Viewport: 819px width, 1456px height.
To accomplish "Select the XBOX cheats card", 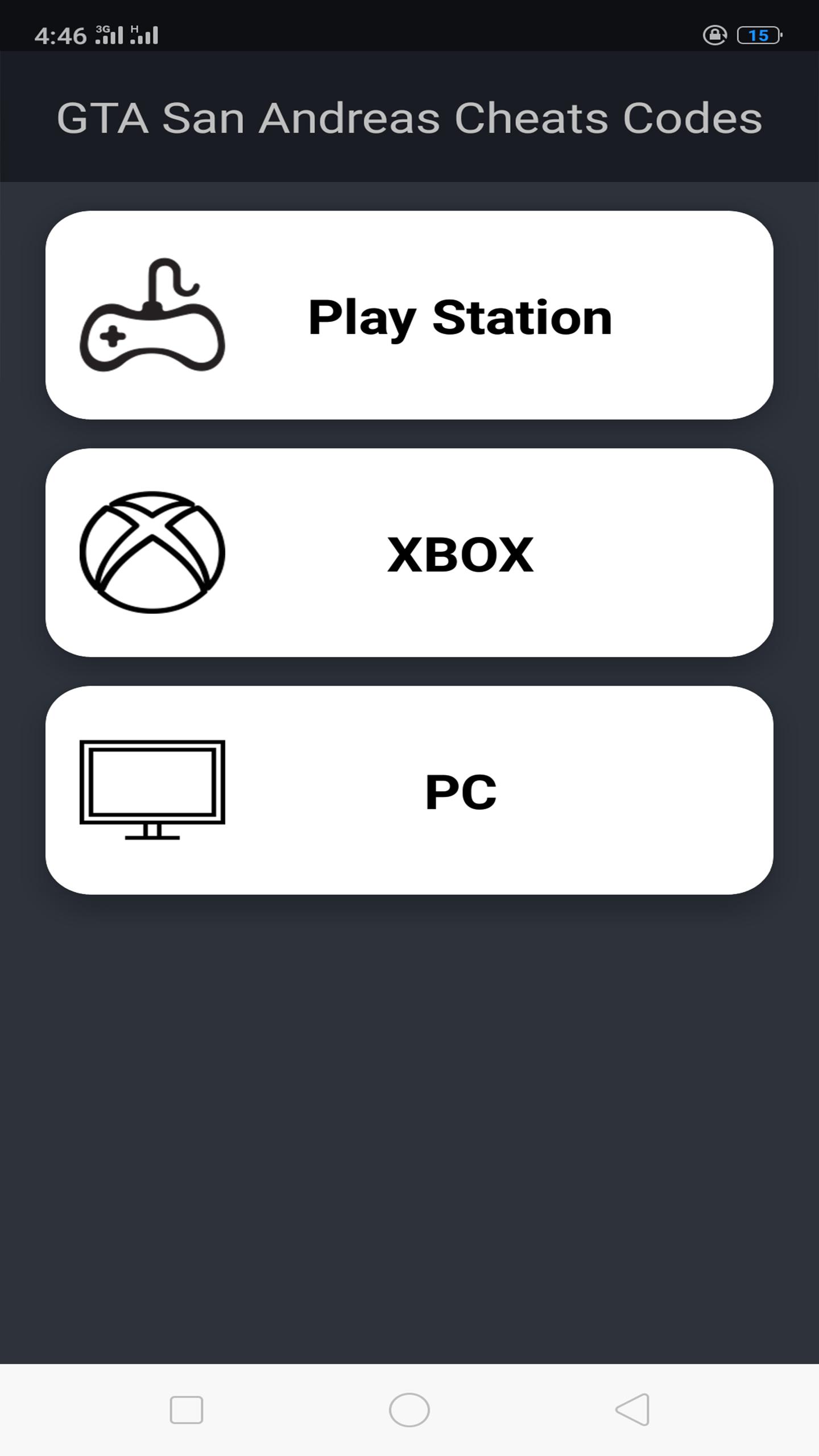I will [409, 553].
